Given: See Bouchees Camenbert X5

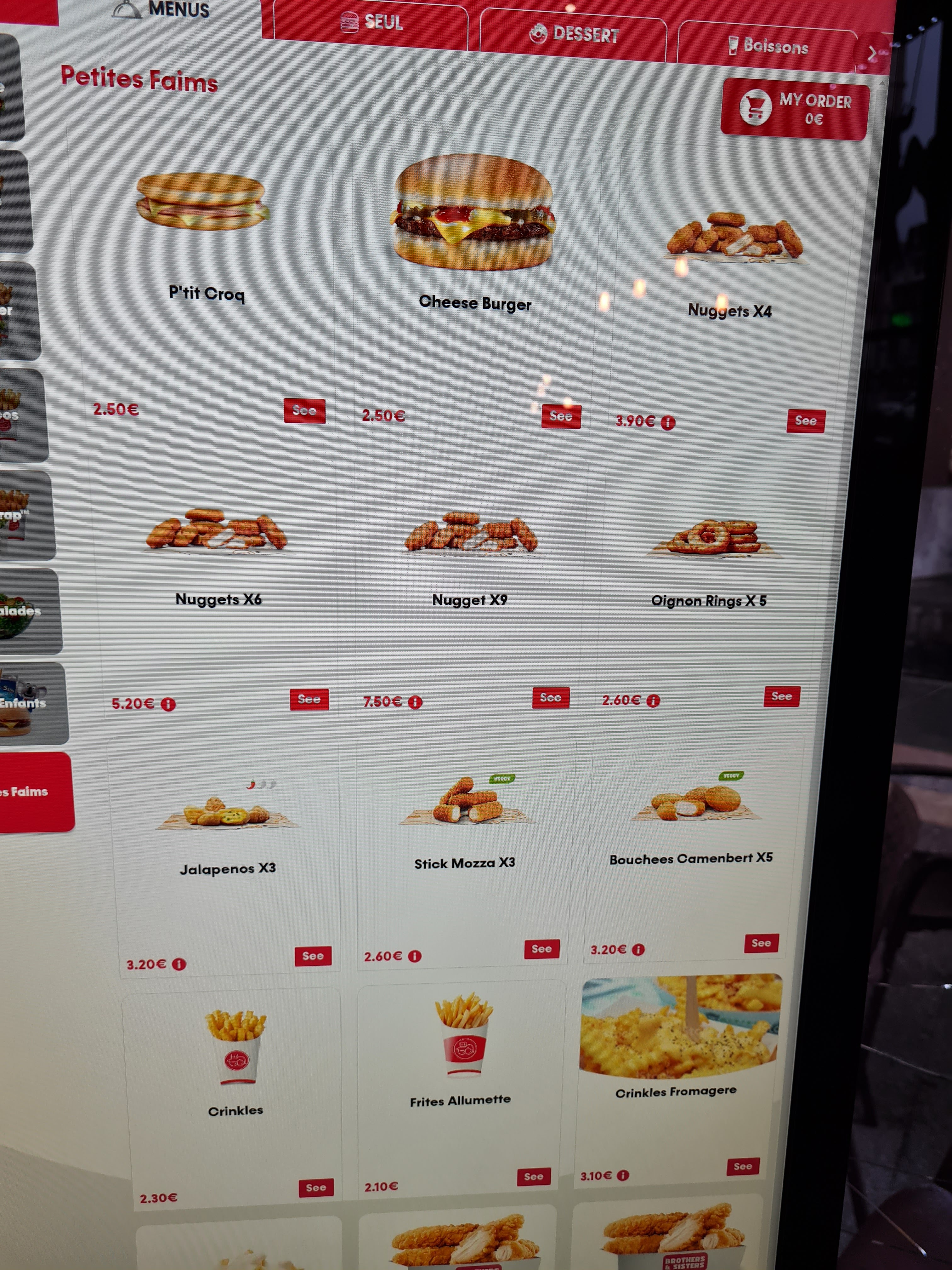Looking at the screenshot, I should [x=760, y=943].
